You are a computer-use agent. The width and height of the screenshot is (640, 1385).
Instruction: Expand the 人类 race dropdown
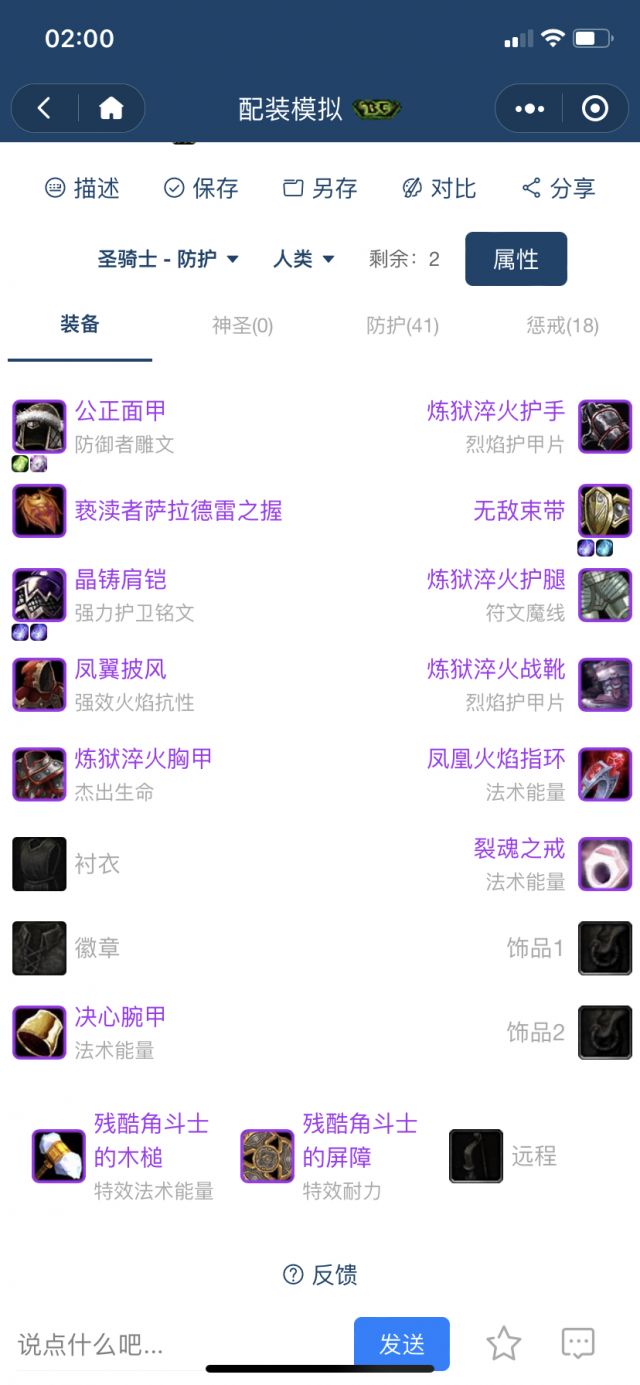coord(303,259)
